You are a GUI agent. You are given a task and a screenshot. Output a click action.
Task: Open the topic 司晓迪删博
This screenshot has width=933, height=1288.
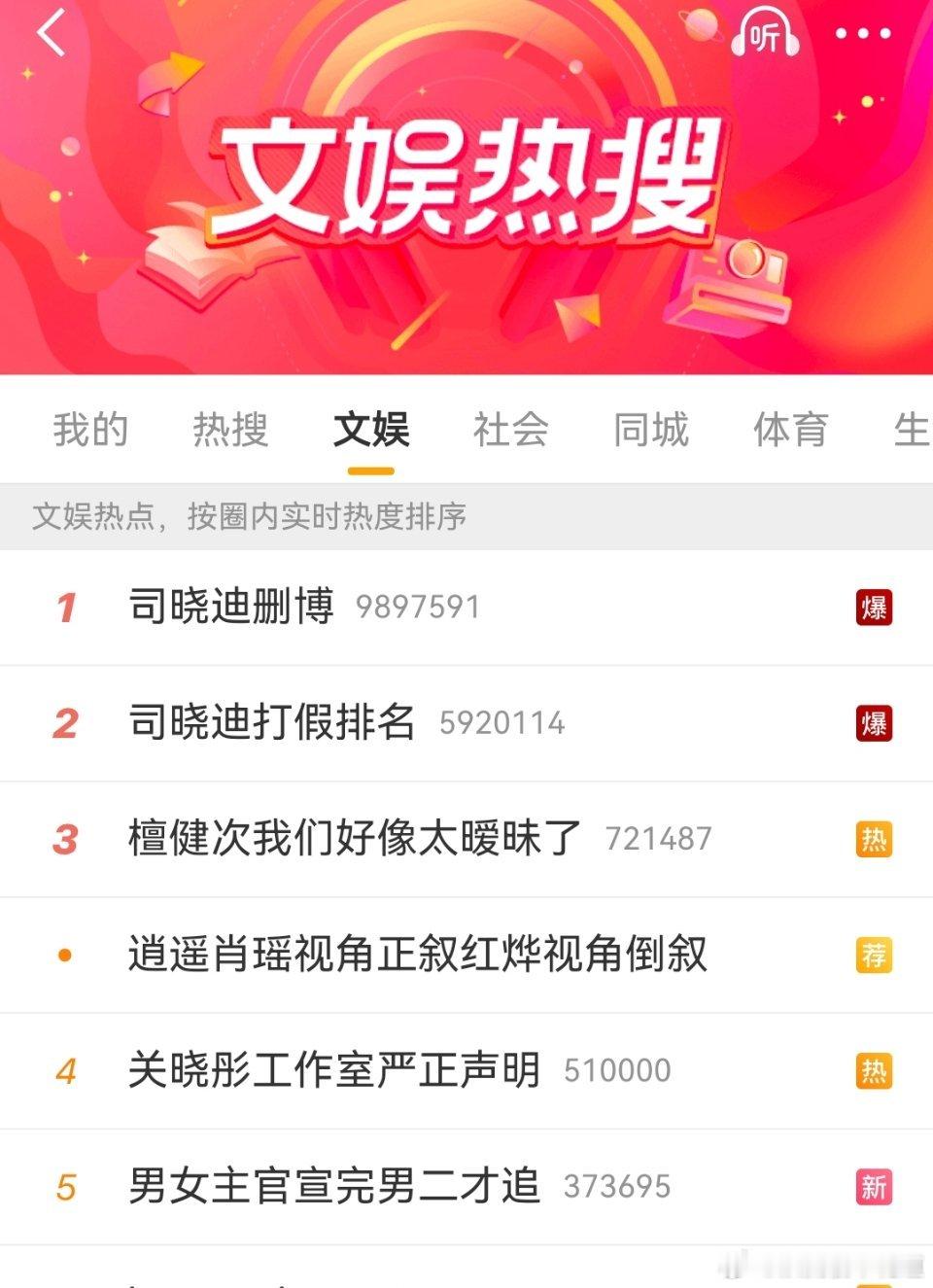(228, 605)
